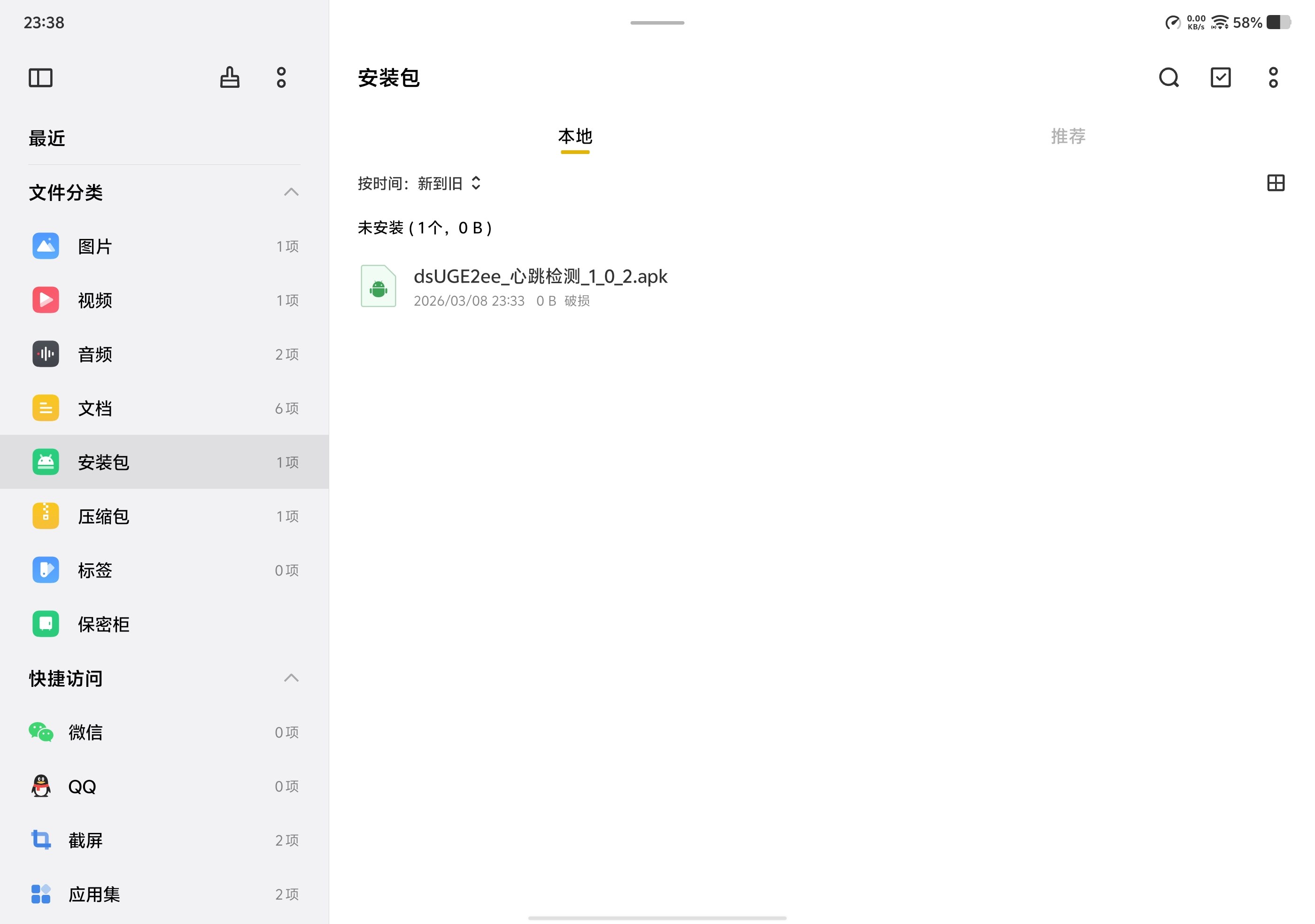
Task: Open the 安装包 page overflow menu
Action: coord(1273,78)
